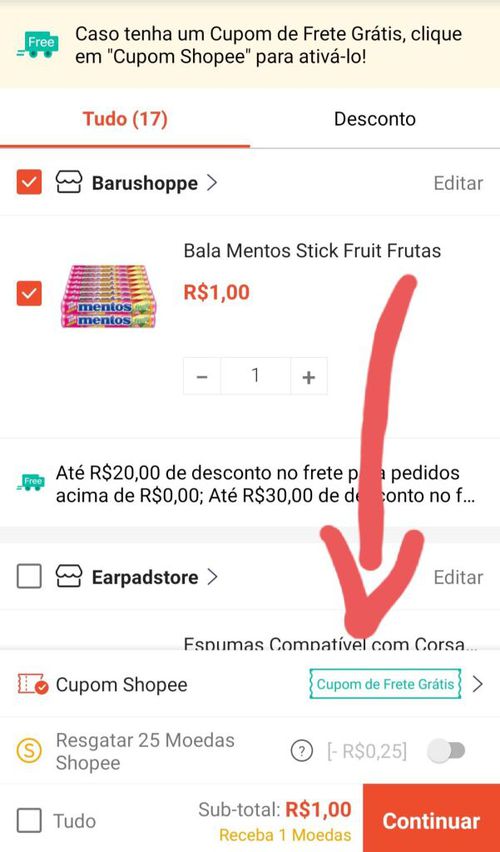Viewport: 500px width, 852px height.
Task: Check the Earpadstore store checkbox
Action: tap(29, 577)
